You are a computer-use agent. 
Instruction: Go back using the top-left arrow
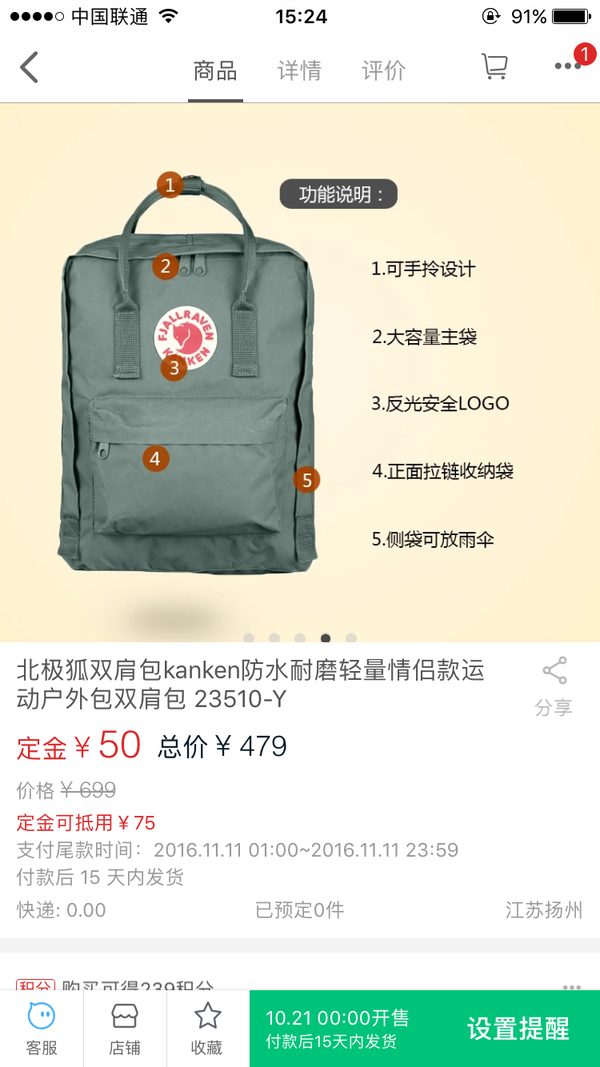30,68
